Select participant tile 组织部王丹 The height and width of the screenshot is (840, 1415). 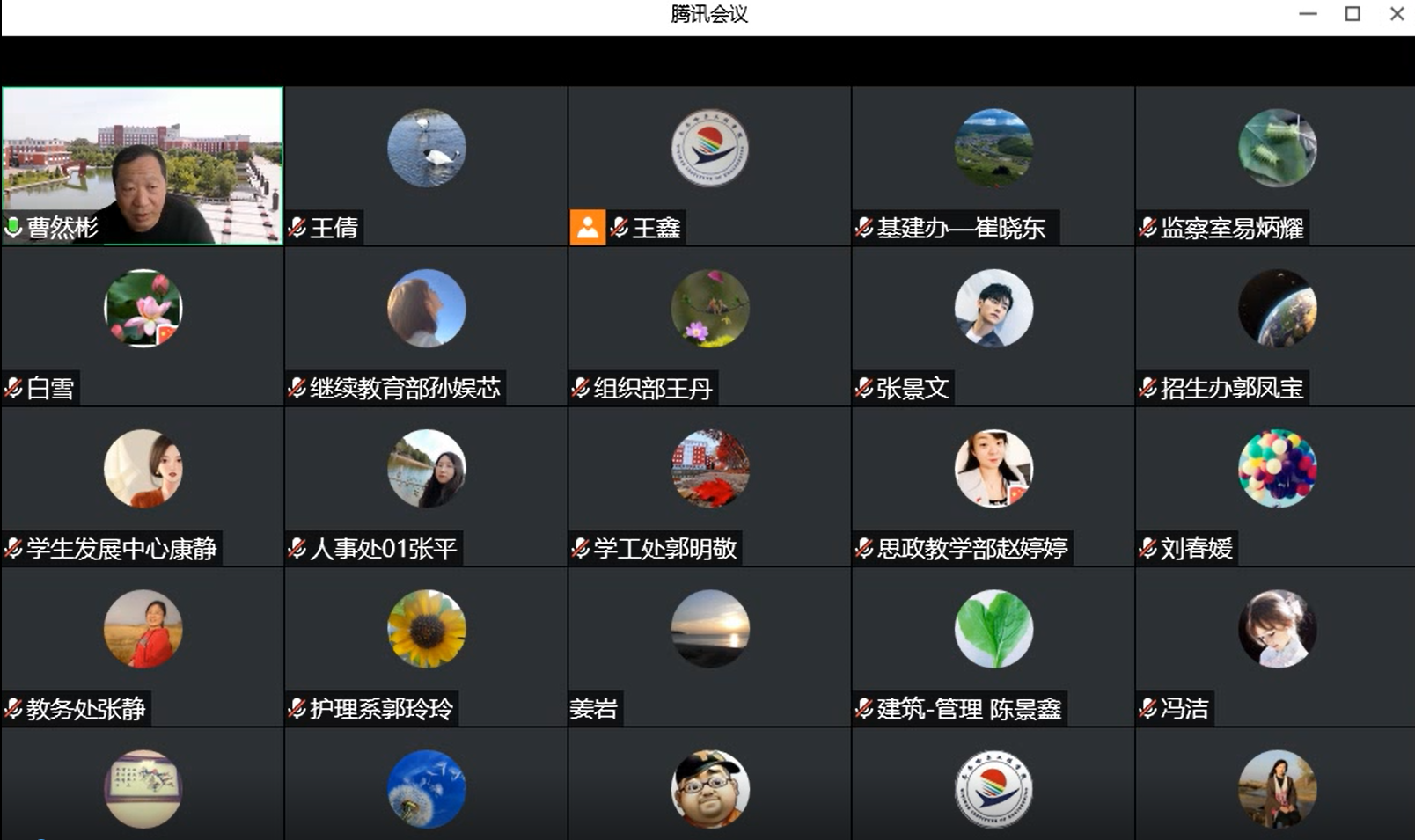click(x=709, y=325)
